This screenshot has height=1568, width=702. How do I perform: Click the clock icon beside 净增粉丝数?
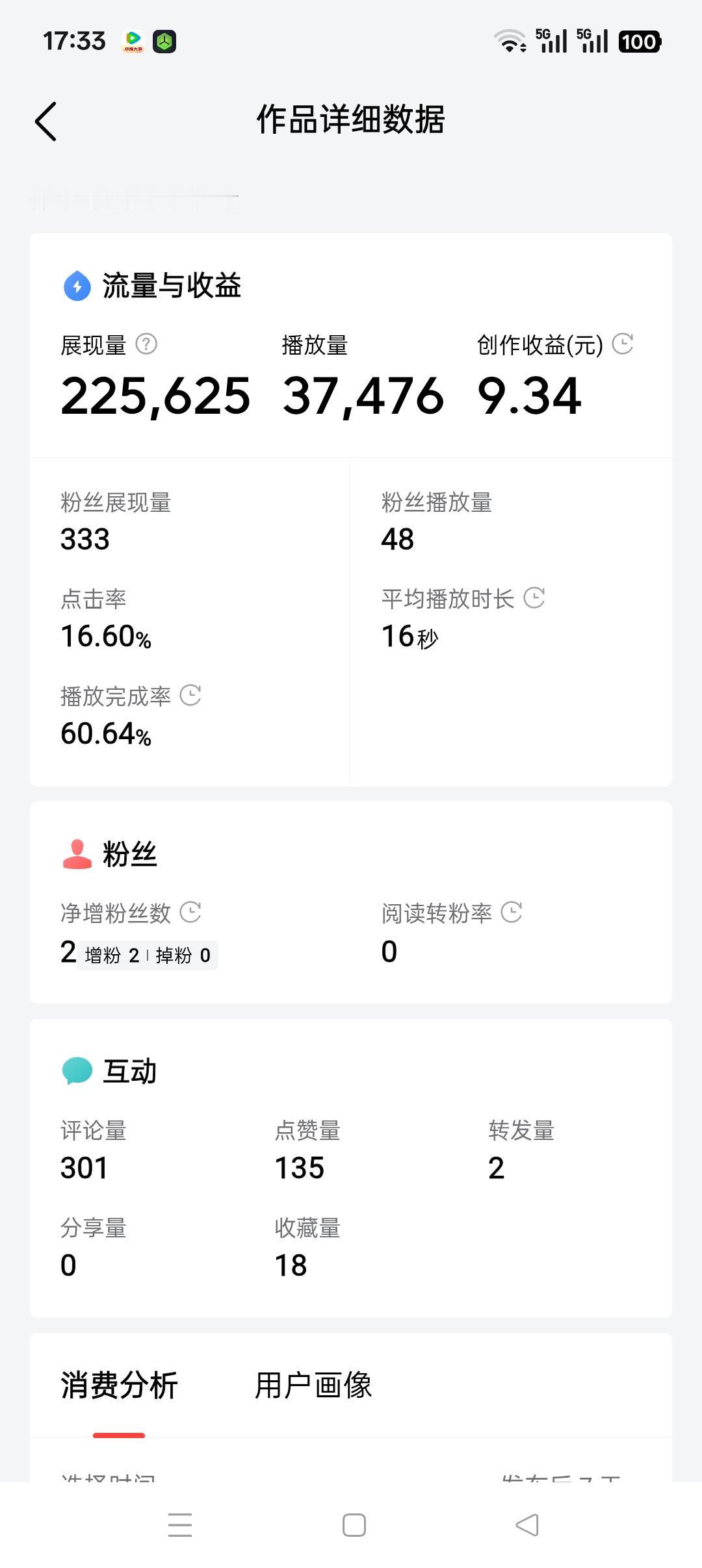190,913
